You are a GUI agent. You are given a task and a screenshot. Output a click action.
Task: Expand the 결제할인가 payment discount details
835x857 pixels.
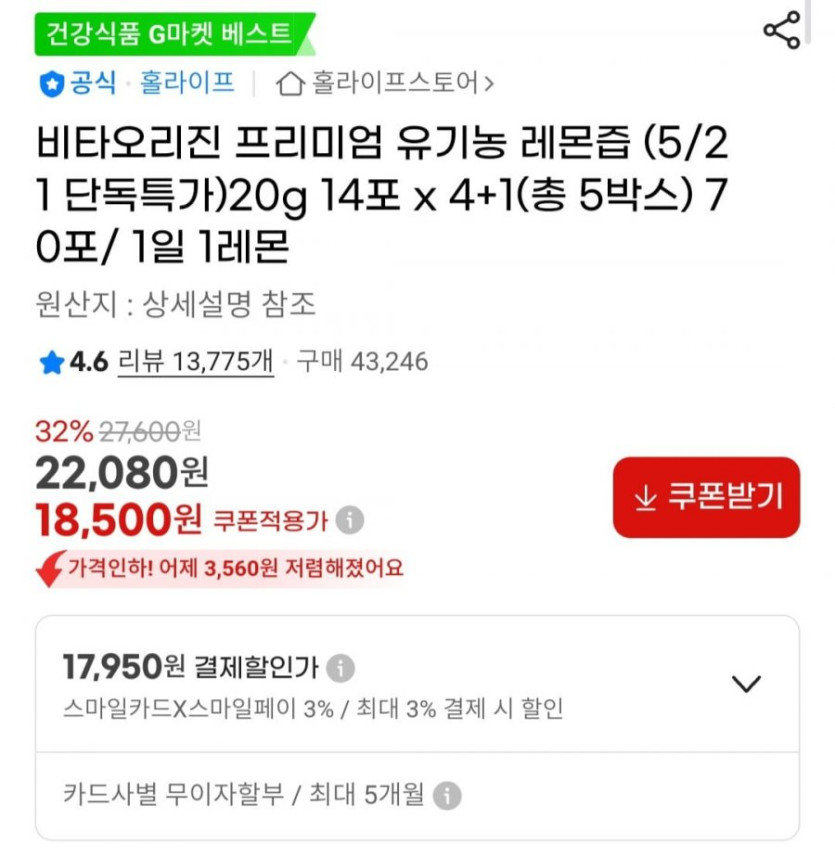tap(746, 684)
